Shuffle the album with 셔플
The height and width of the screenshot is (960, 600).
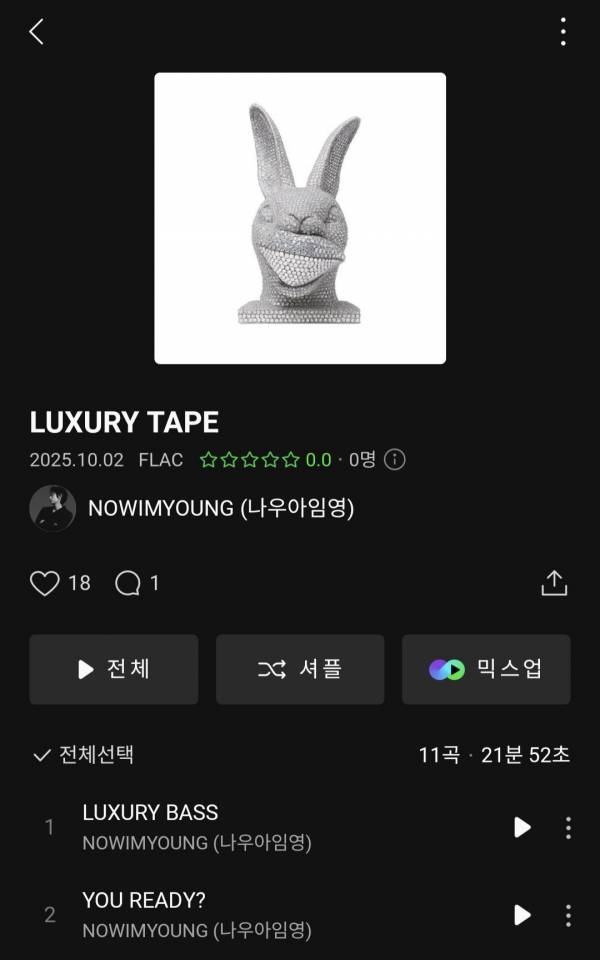[300, 669]
